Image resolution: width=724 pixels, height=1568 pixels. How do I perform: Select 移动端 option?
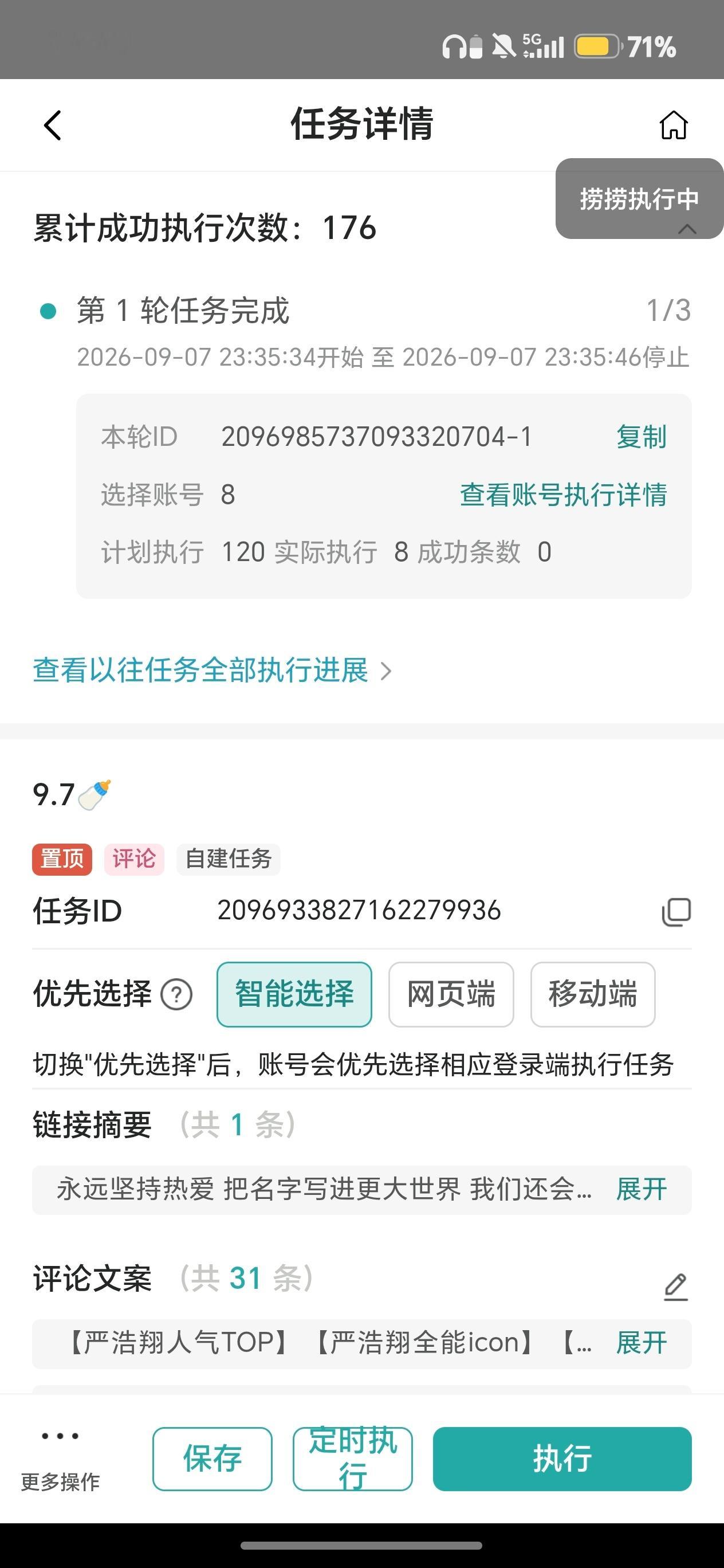(x=593, y=994)
